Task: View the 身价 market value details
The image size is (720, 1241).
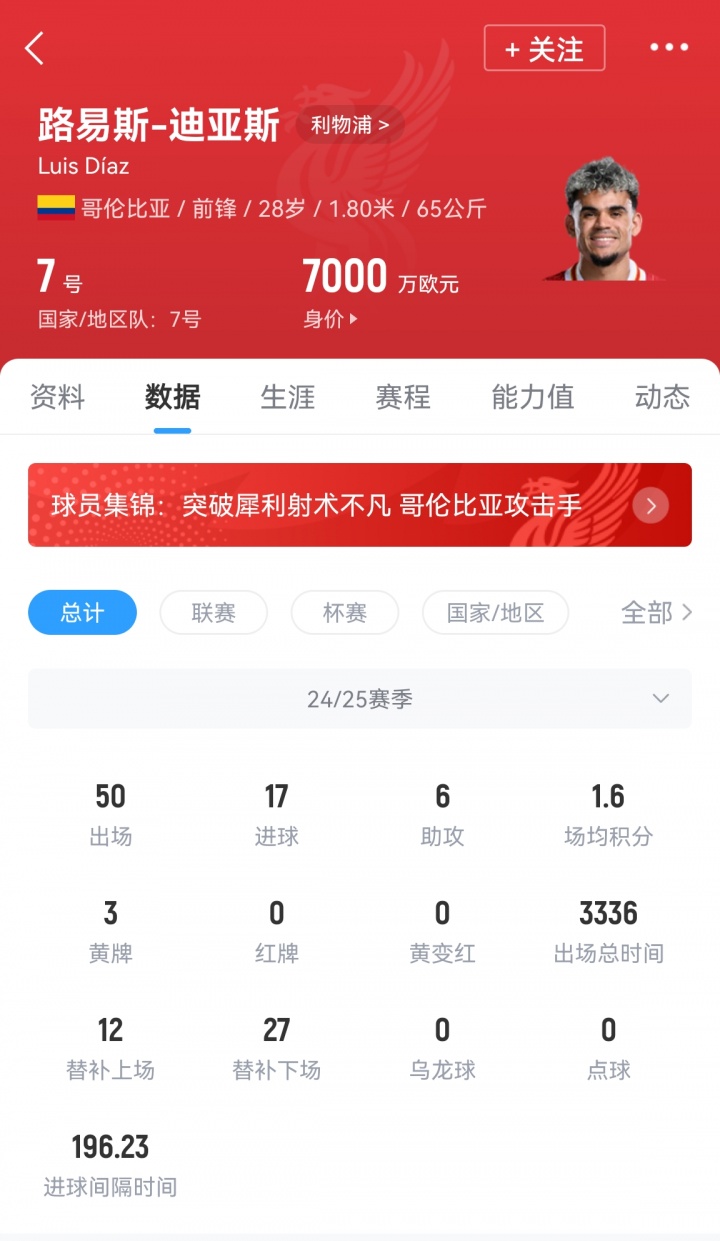Action: 330,320
